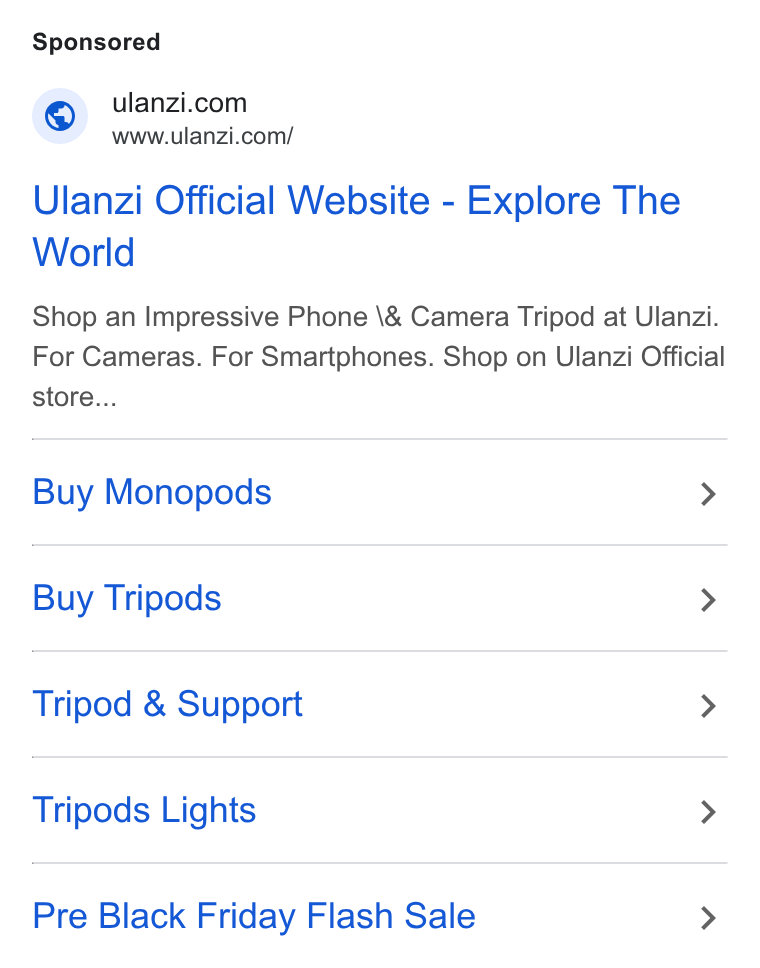Viewport: 760px width, 968px height.
Task: Select the Buy Tripods sitelink
Action: 380,598
